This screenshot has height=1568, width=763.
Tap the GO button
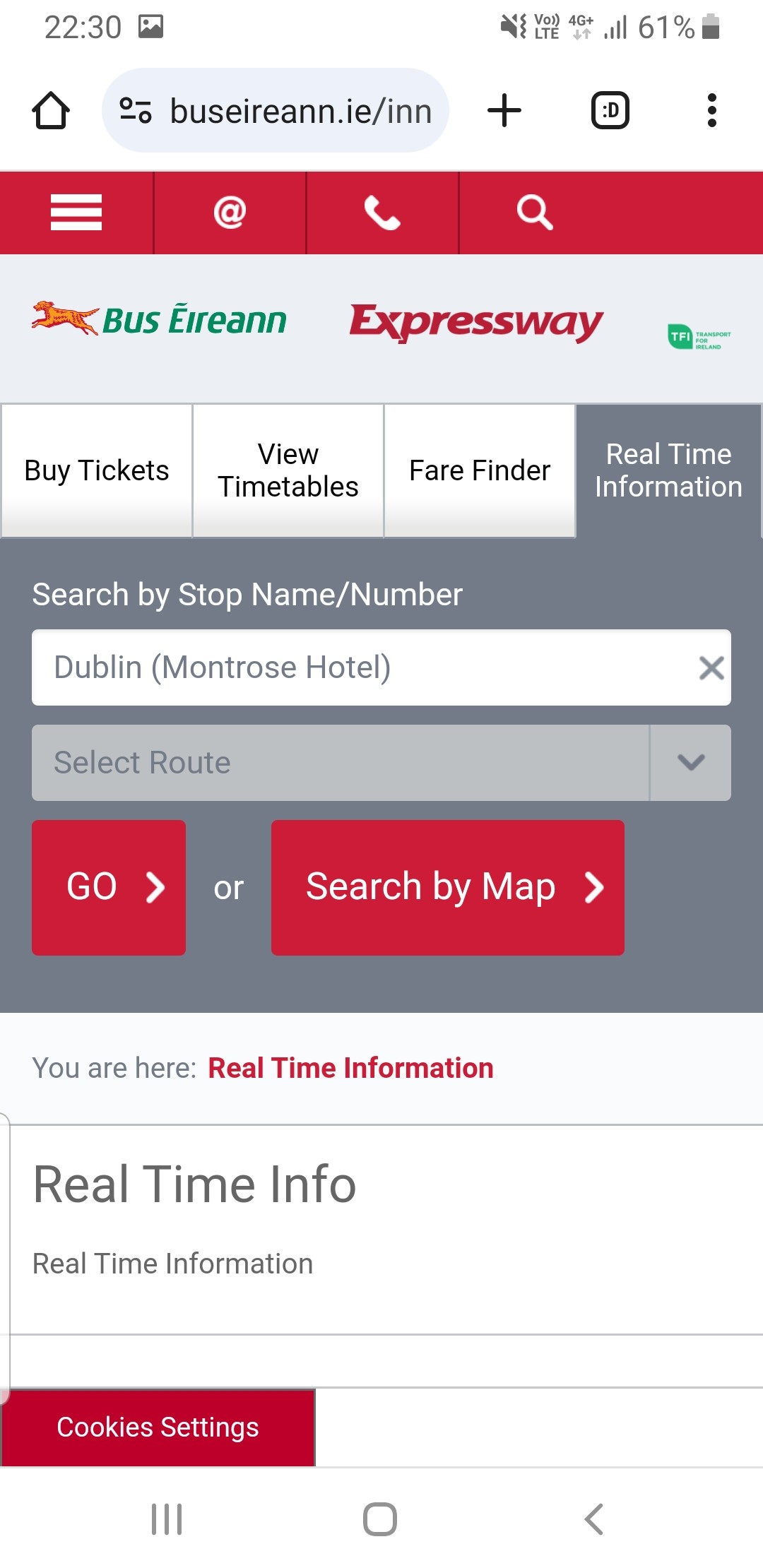tap(109, 888)
